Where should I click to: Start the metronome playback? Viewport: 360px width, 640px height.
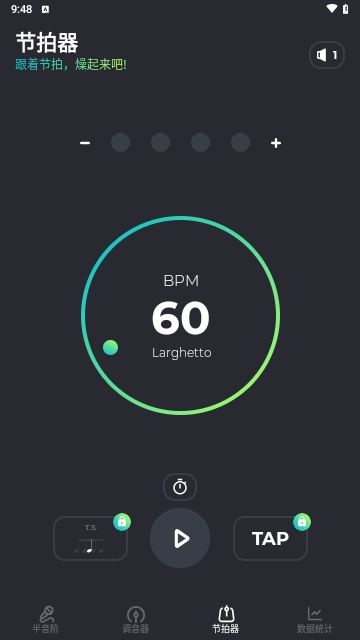coord(180,538)
